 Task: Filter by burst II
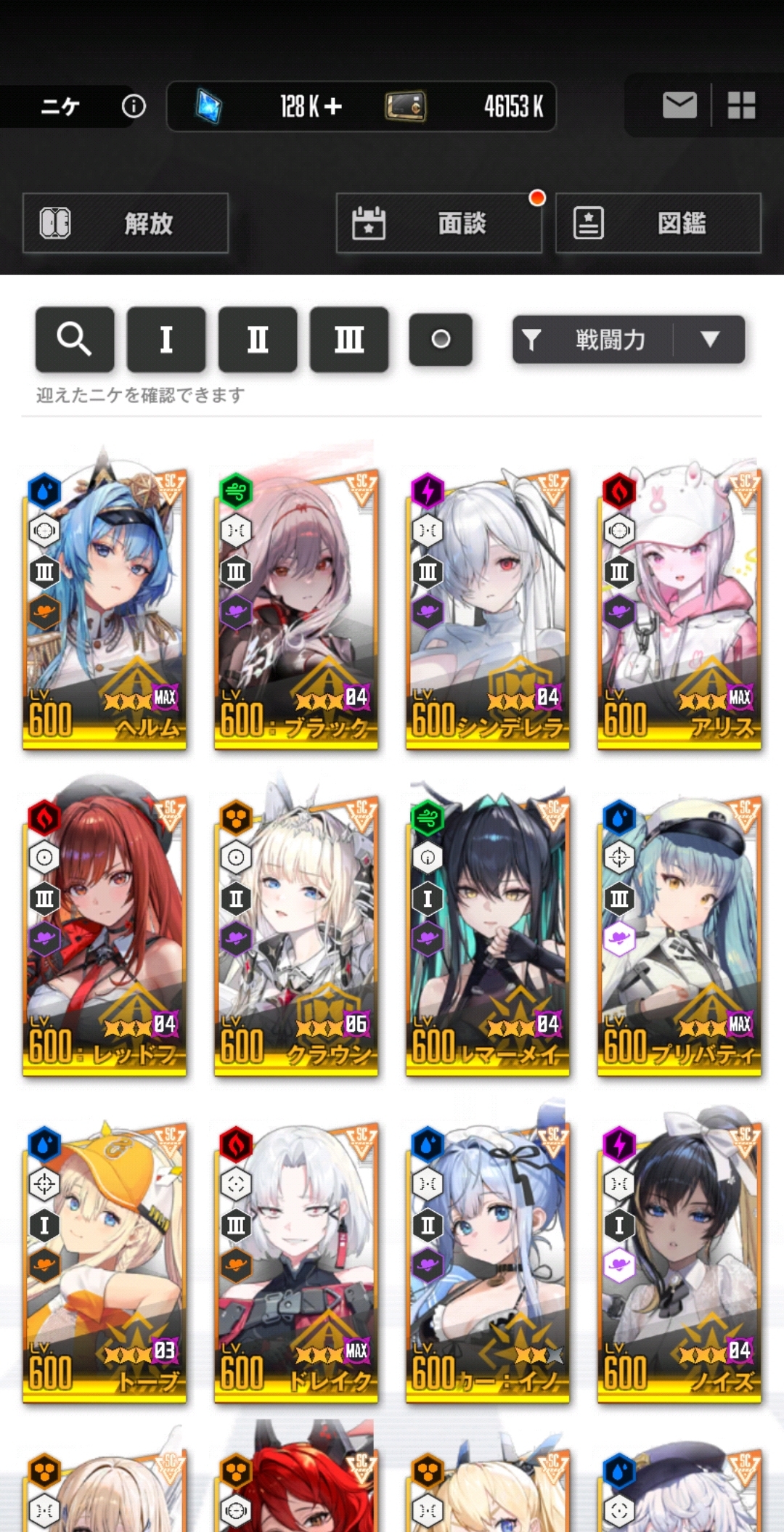coord(258,339)
